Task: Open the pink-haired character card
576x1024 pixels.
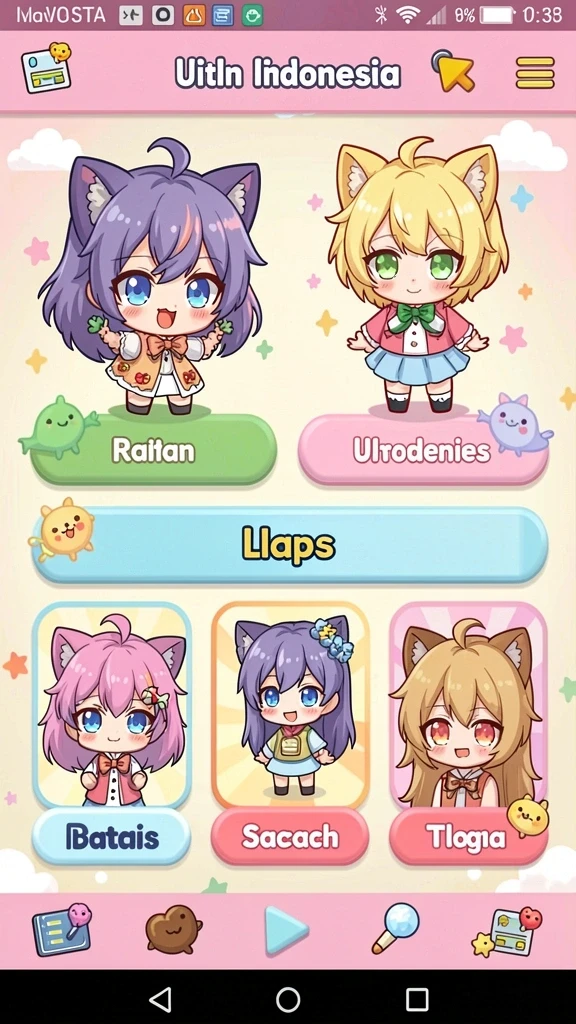Action: coord(112,705)
